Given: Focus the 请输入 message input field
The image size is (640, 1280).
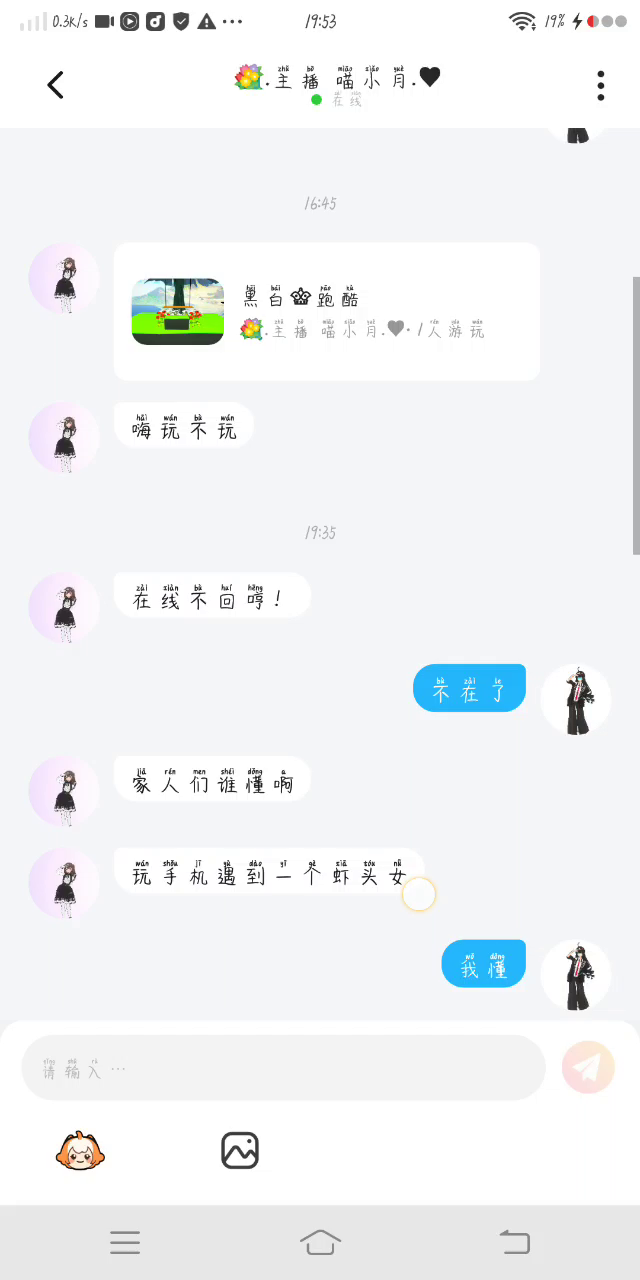Looking at the screenshot, I should coord(283,1068).
